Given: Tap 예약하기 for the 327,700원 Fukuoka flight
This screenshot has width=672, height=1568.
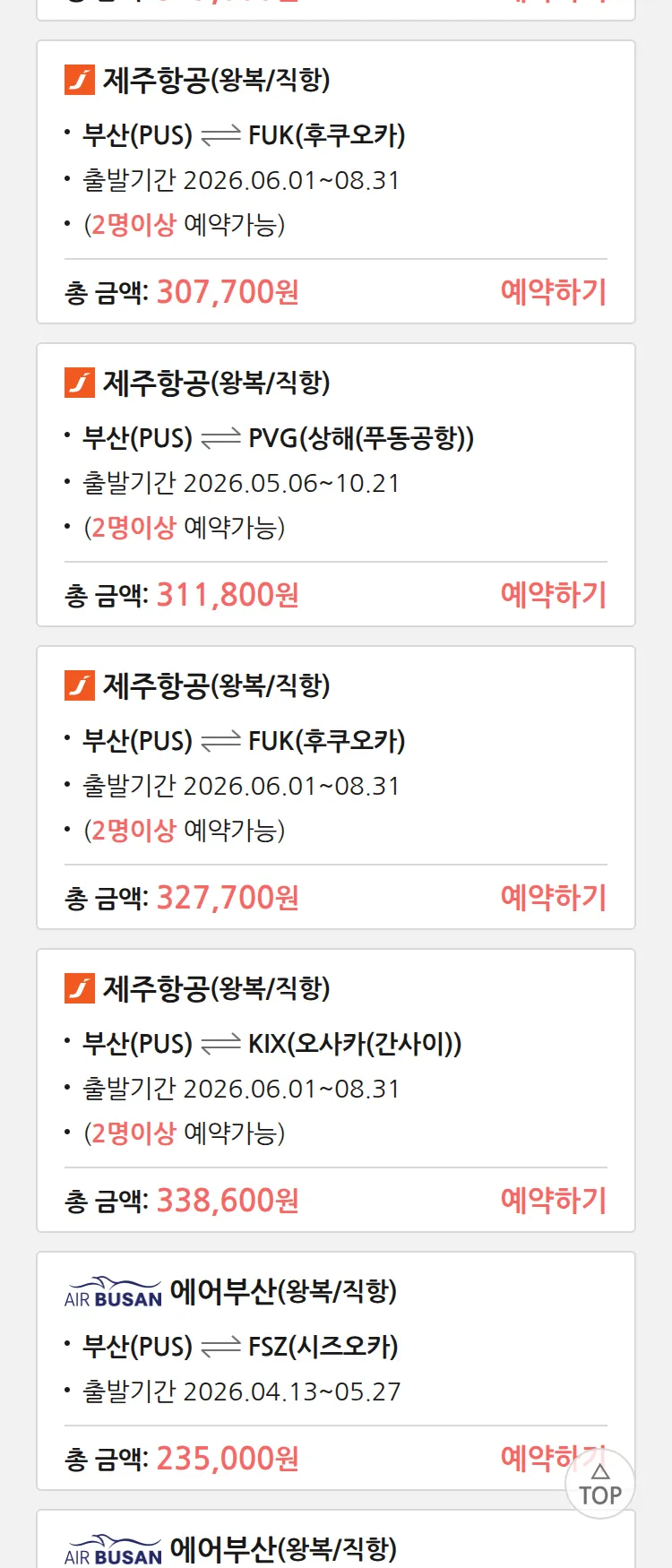Looking at the screenshot, I should coord(553,898).
